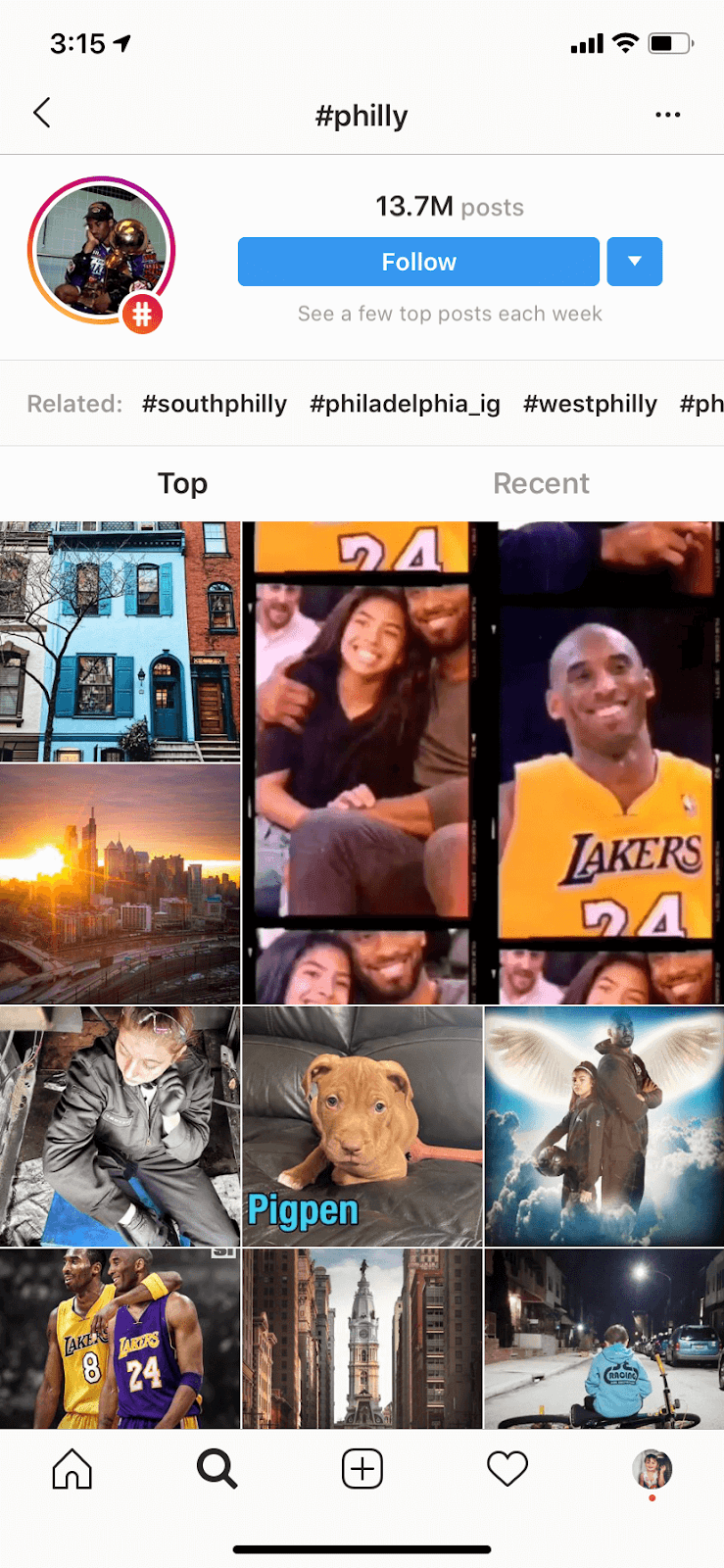This screenshot has width=724, height=1568.
Task: Open the Search and Explore tab
Action: (217, 1469)
